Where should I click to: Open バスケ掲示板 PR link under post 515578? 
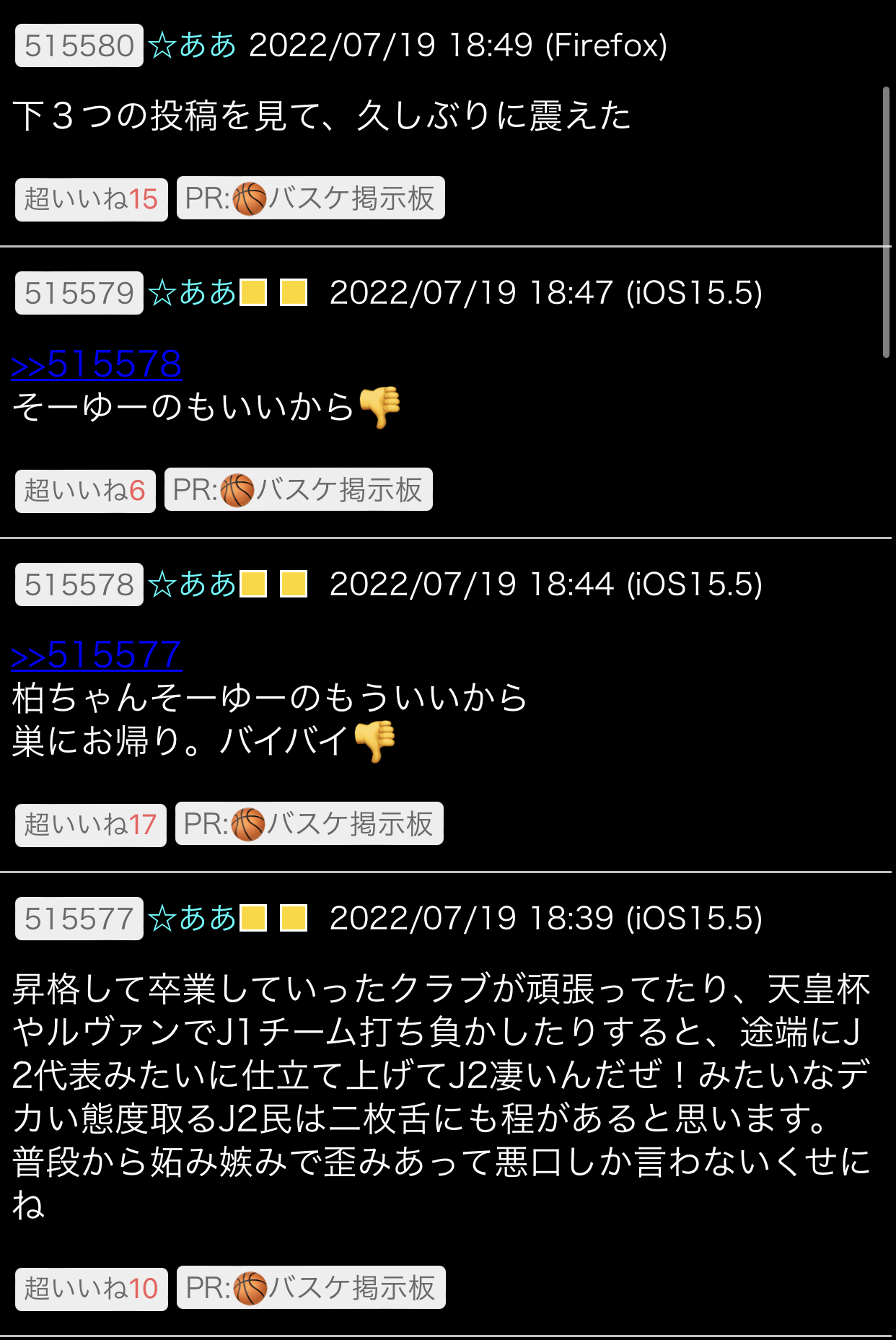(x=309, y=824)
